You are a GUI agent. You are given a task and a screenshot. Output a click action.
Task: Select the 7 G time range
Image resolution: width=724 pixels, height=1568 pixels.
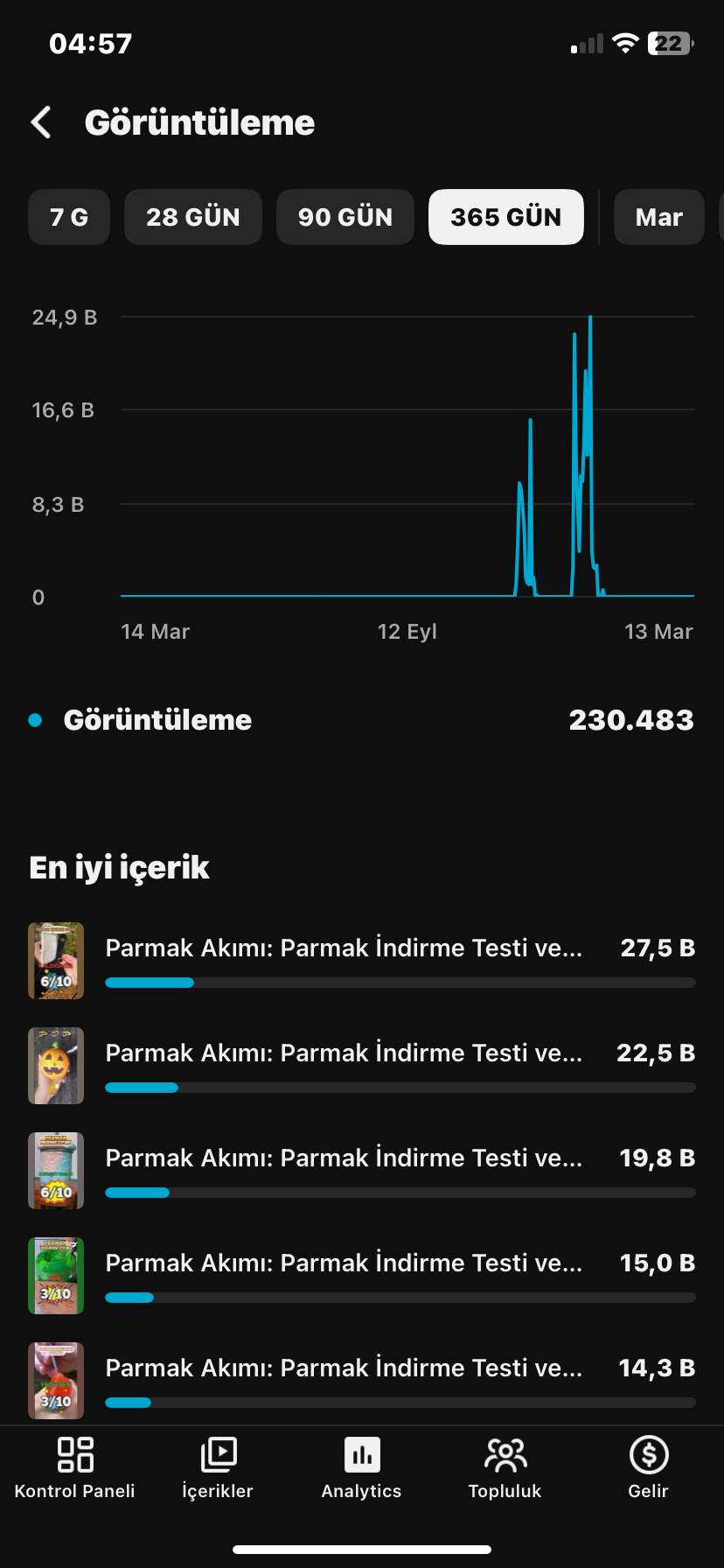[69, 217]
